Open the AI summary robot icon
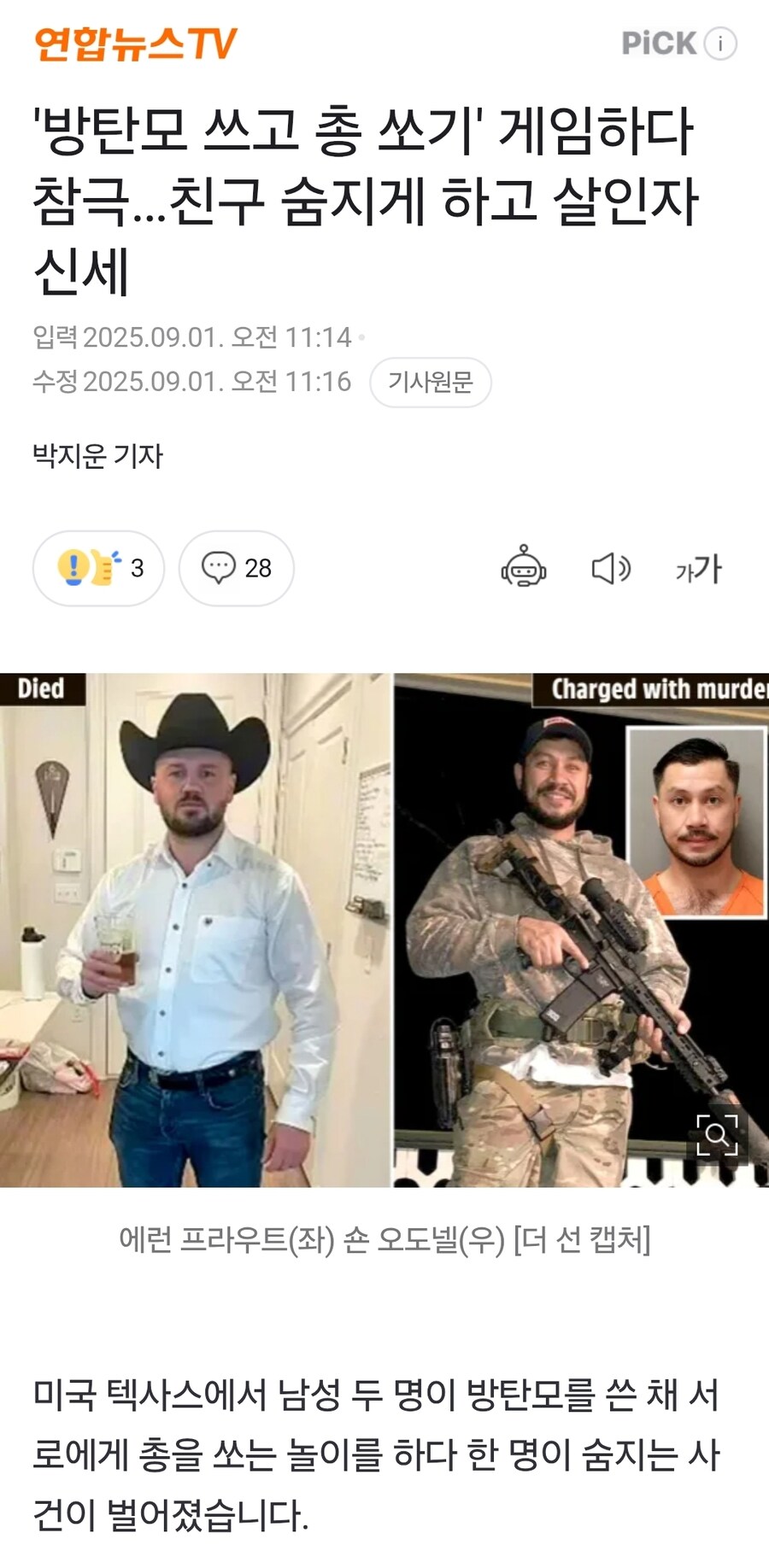 [x=523, y=567]
